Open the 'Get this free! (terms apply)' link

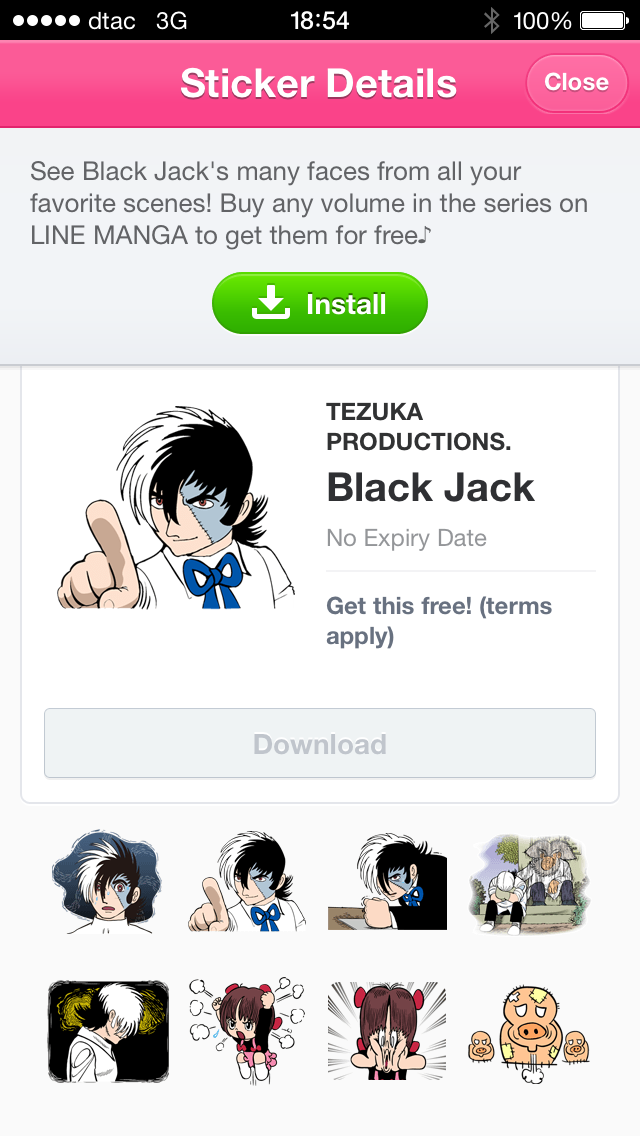[439, 621]
